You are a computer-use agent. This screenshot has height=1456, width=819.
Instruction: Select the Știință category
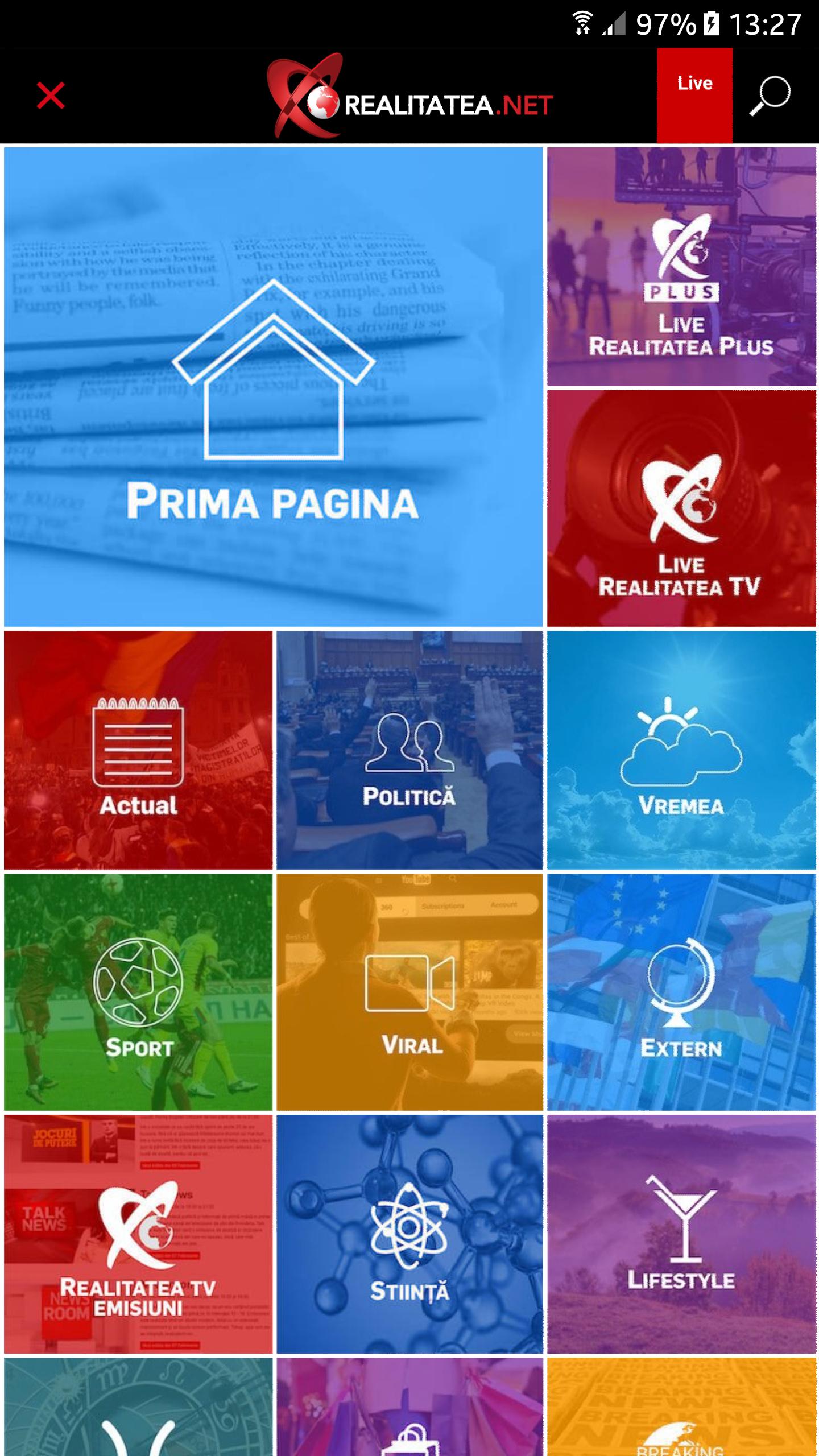point(409,1233)
